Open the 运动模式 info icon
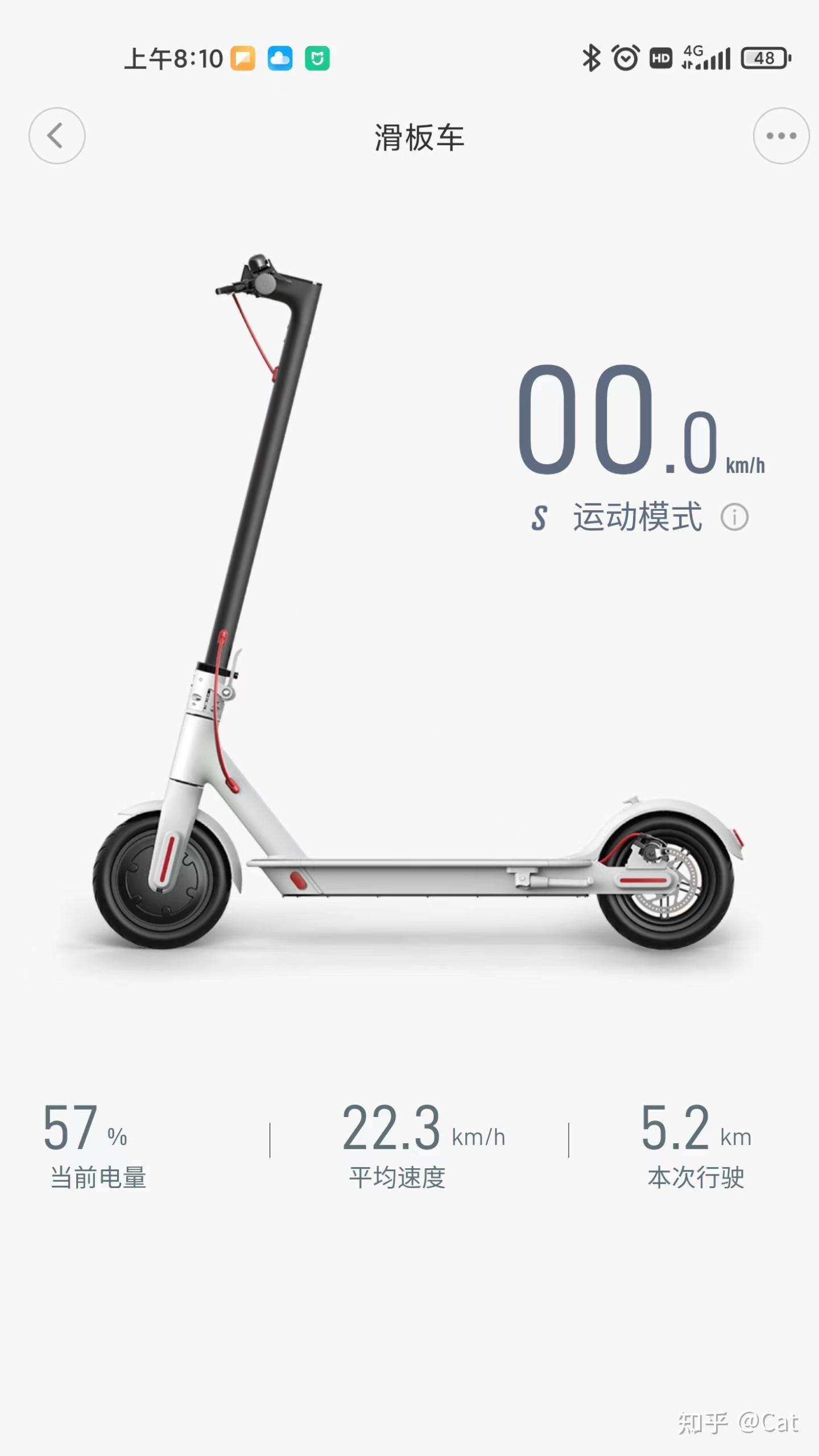The image size is (819, 1456). tap(734, 518)
